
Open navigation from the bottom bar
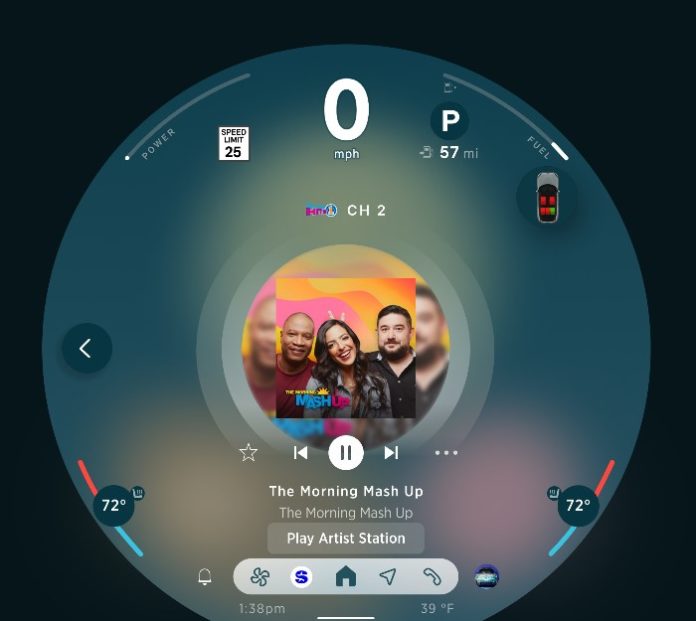coord(388,577)
